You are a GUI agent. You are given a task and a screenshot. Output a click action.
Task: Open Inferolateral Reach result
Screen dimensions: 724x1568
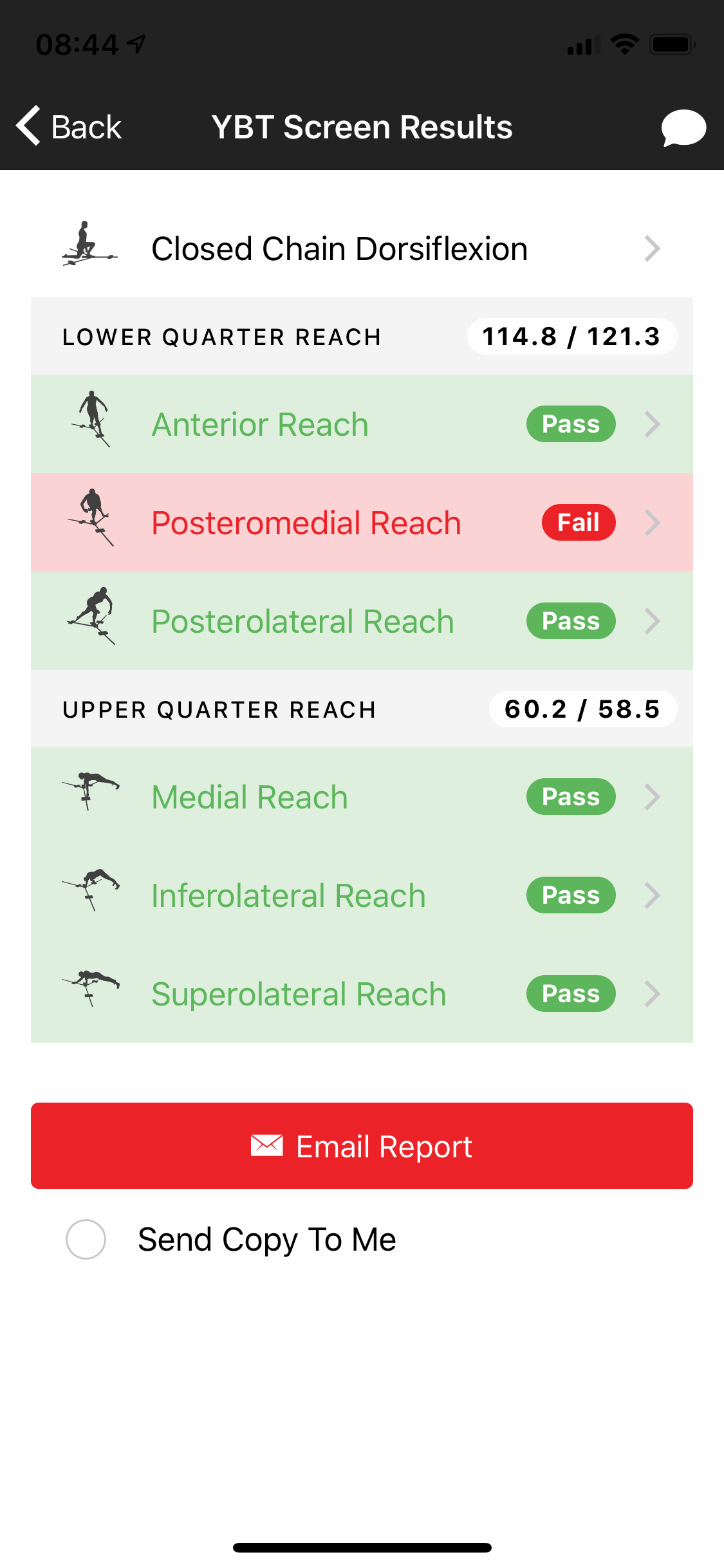click(x=362, y=895)
